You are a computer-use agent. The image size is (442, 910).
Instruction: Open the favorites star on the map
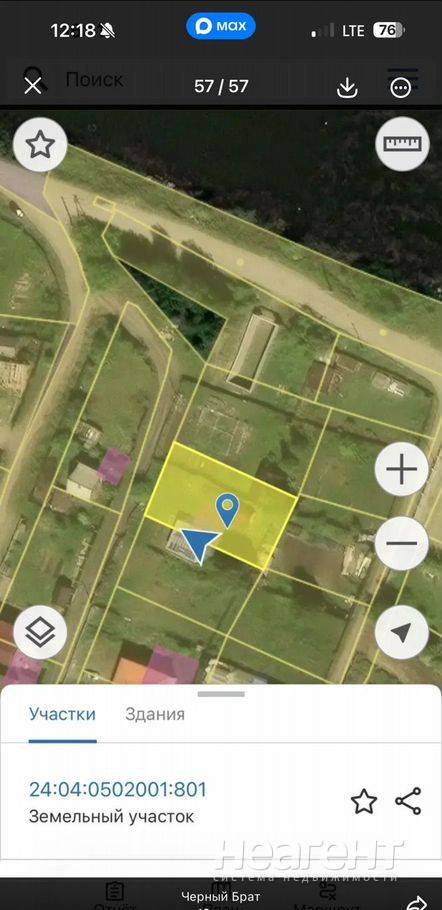(x=40, y=145)
